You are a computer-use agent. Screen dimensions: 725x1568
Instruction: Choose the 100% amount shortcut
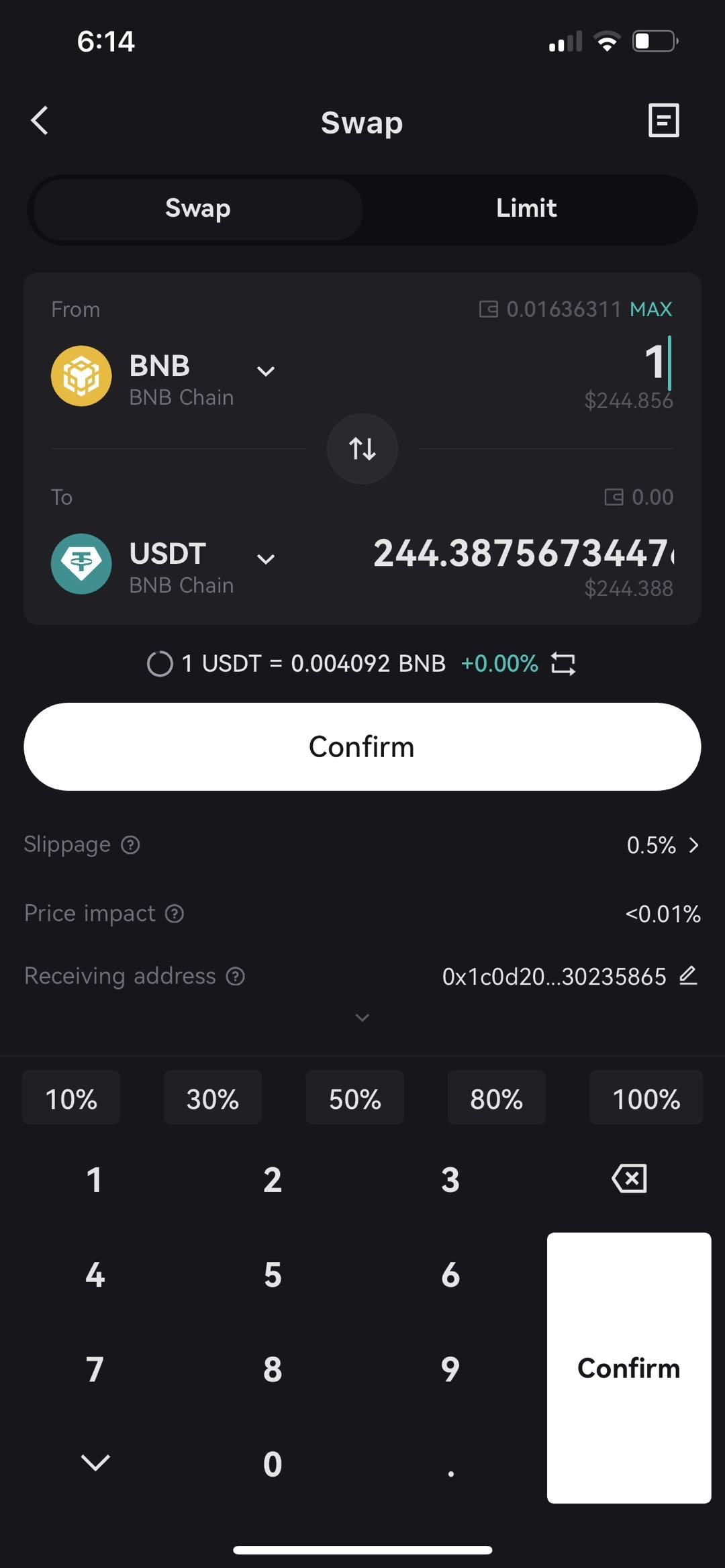(646, 1099)
